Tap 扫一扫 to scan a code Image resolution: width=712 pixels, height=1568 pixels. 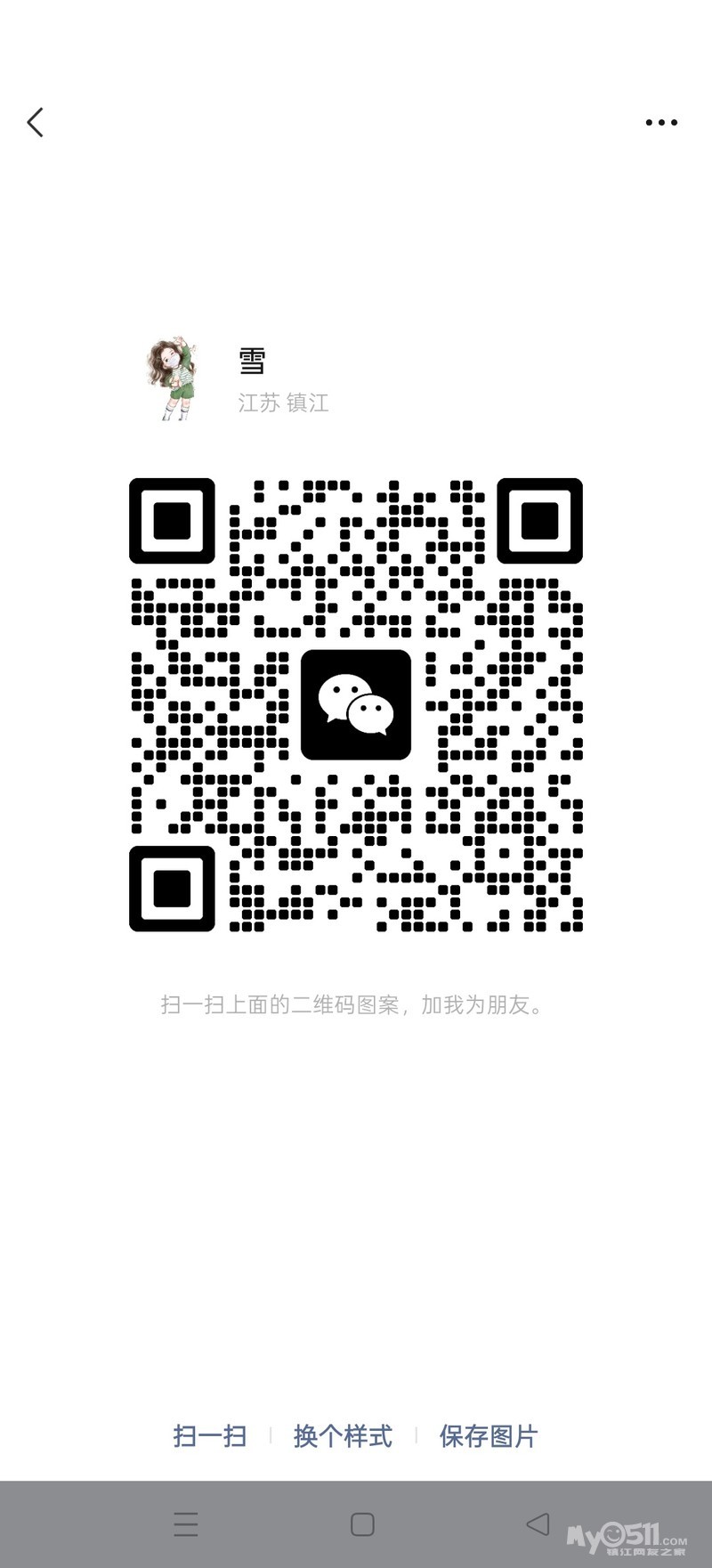point(210,1435)
